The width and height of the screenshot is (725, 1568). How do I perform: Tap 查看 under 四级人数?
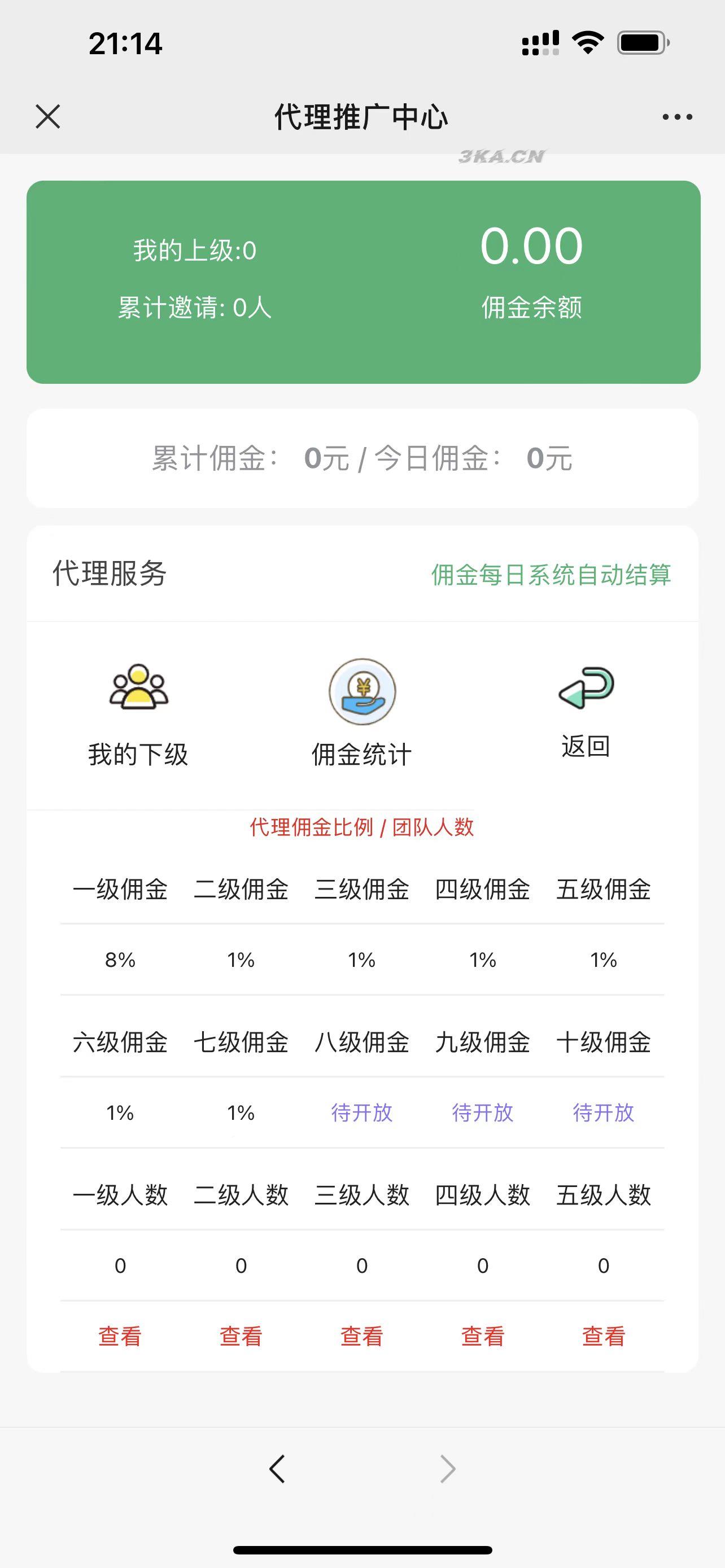483,1335
